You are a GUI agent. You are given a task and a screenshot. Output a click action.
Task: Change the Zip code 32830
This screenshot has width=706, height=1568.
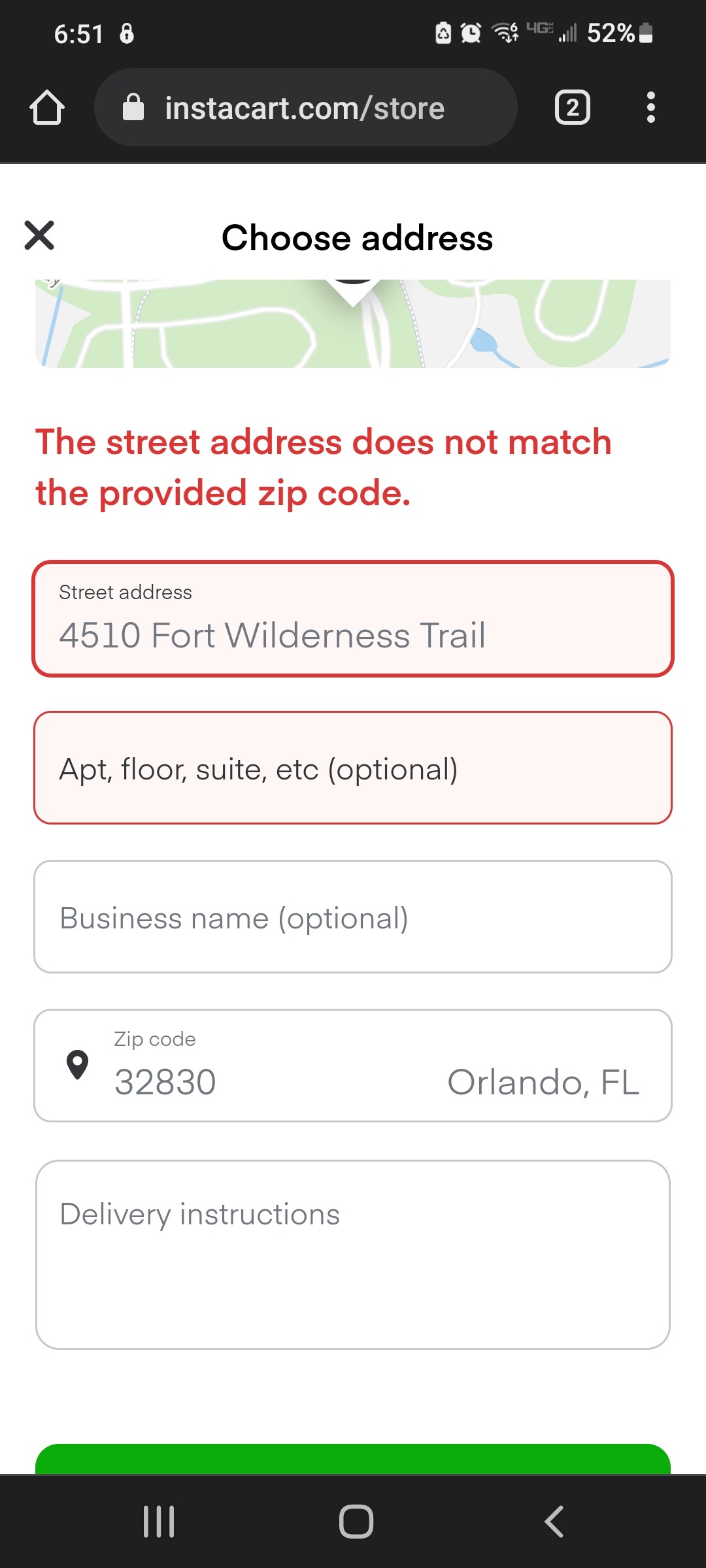[x=261, y=1081]
